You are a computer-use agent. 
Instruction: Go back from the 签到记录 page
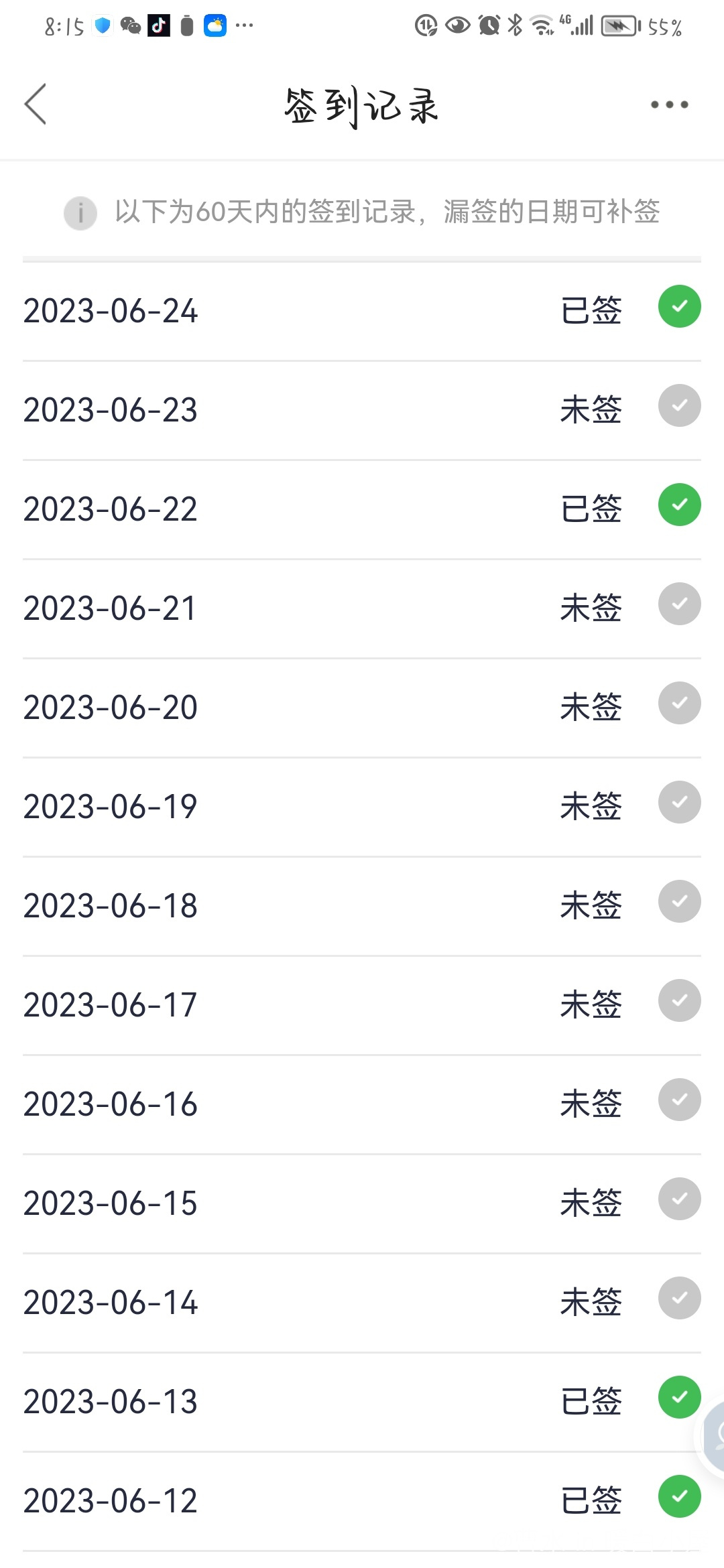36,104
